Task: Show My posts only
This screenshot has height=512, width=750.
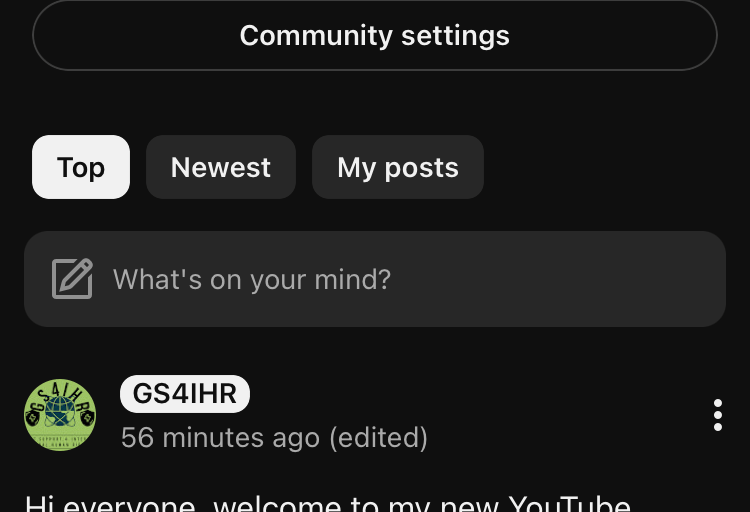Action: (x=397, y=167)
